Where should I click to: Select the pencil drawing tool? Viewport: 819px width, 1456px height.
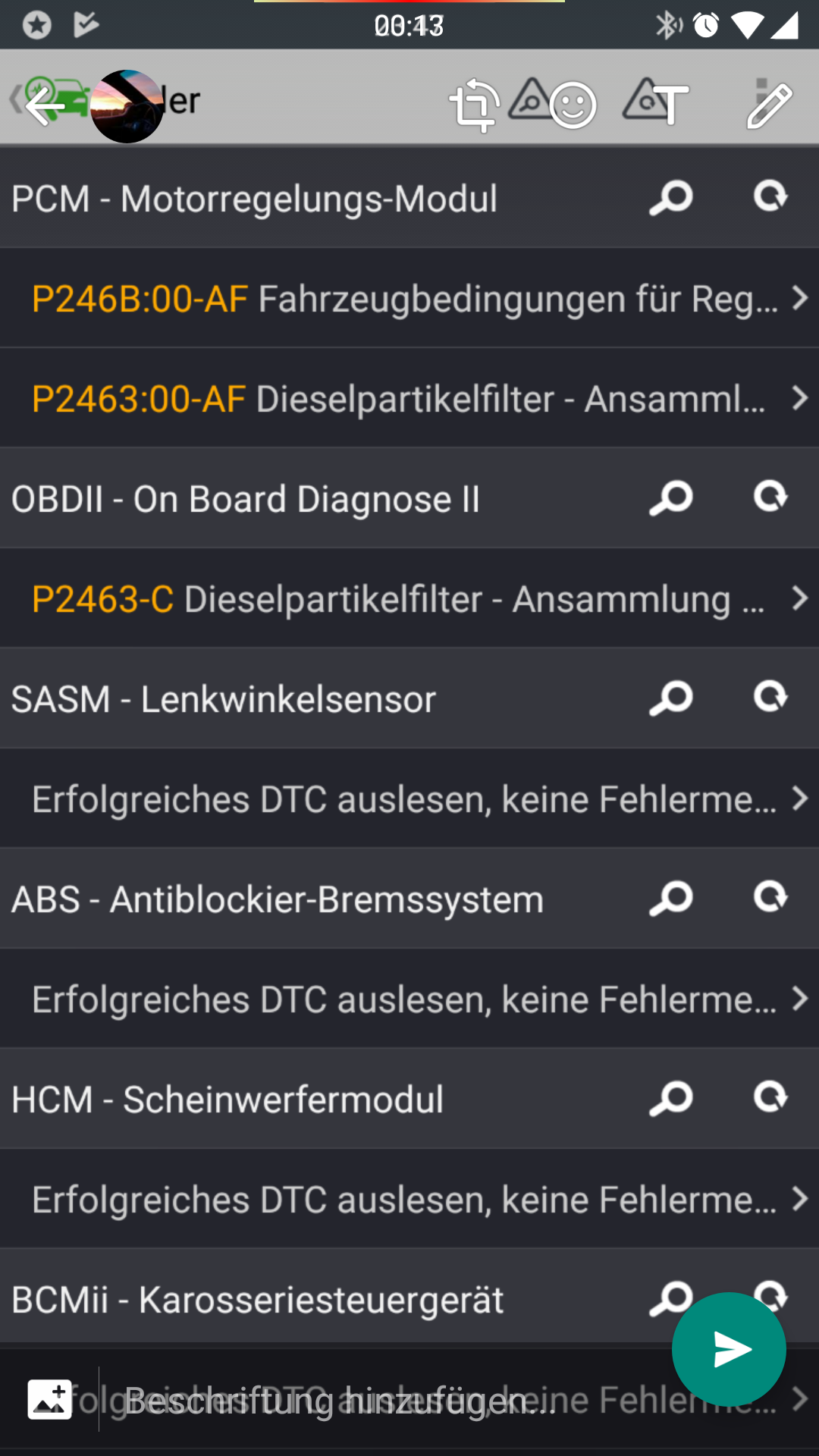pyautogui.click(x=769, y=105)
